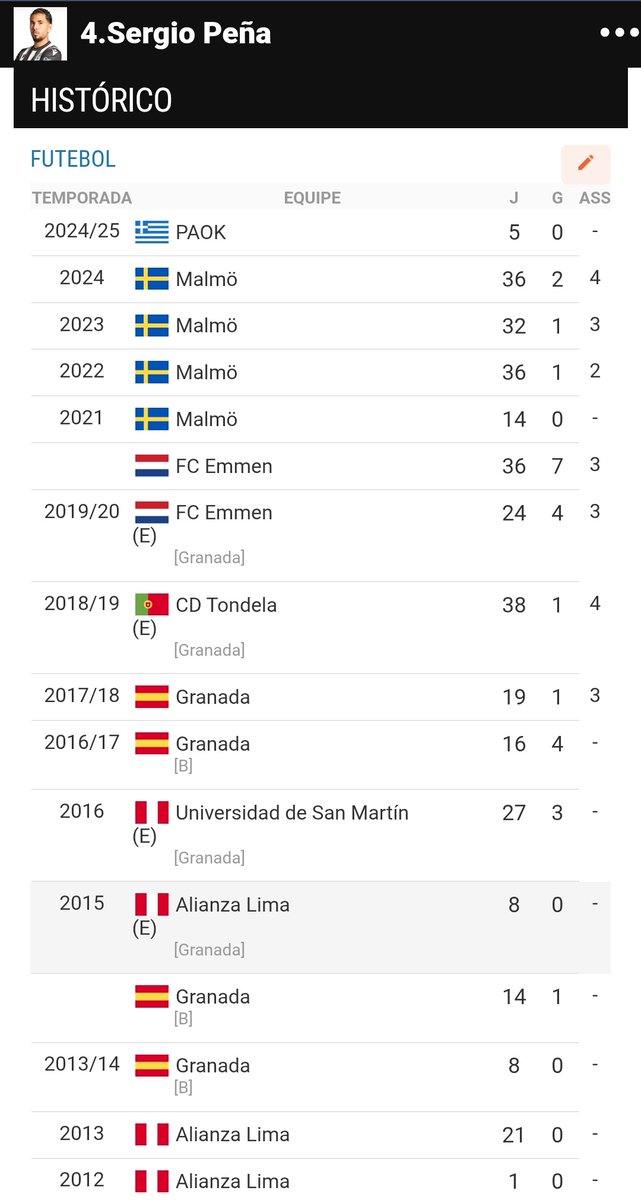Open Universidad de San Martín team page

pyautogui.click(x=291, y=813)
